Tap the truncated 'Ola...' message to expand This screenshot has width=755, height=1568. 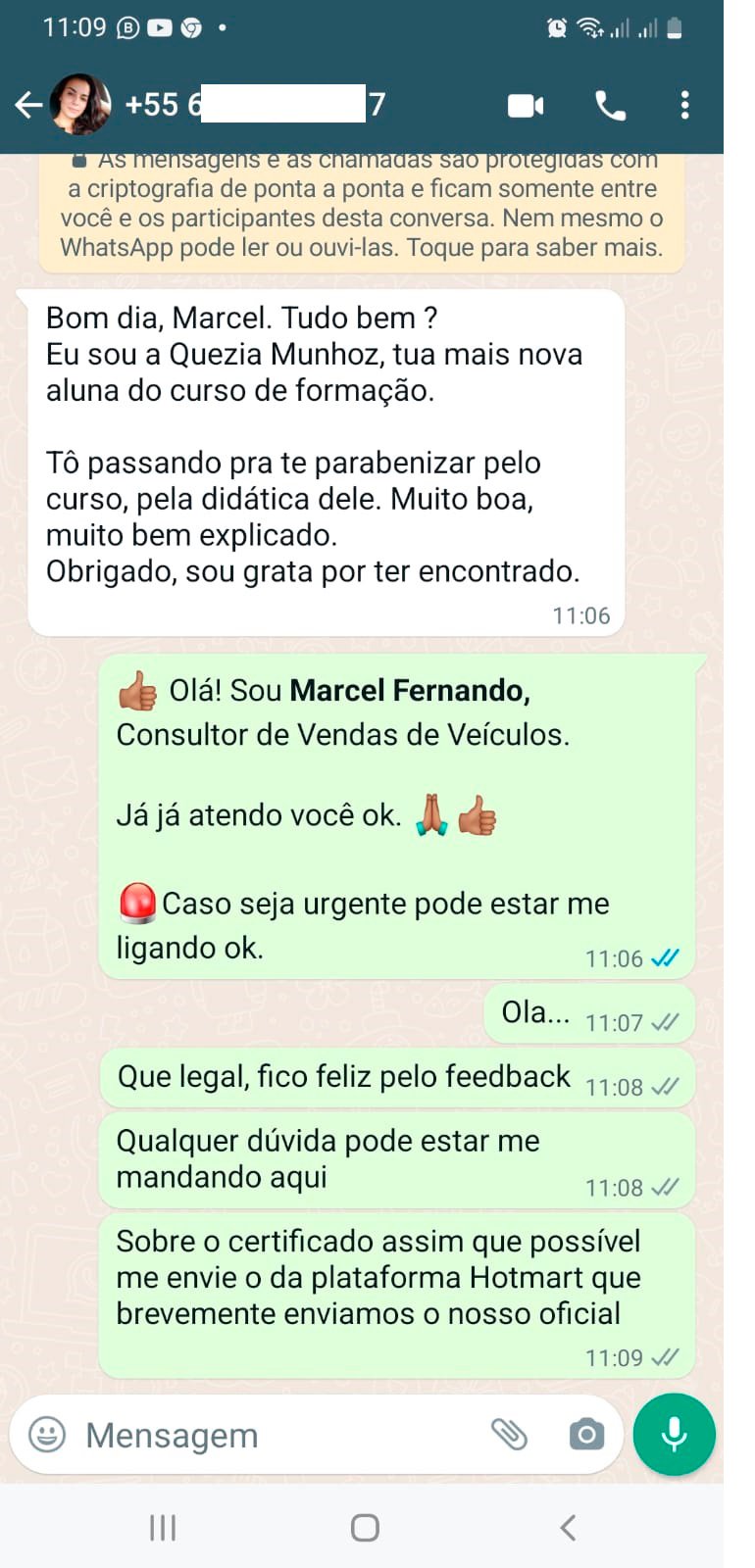[x=534, y=1011]
